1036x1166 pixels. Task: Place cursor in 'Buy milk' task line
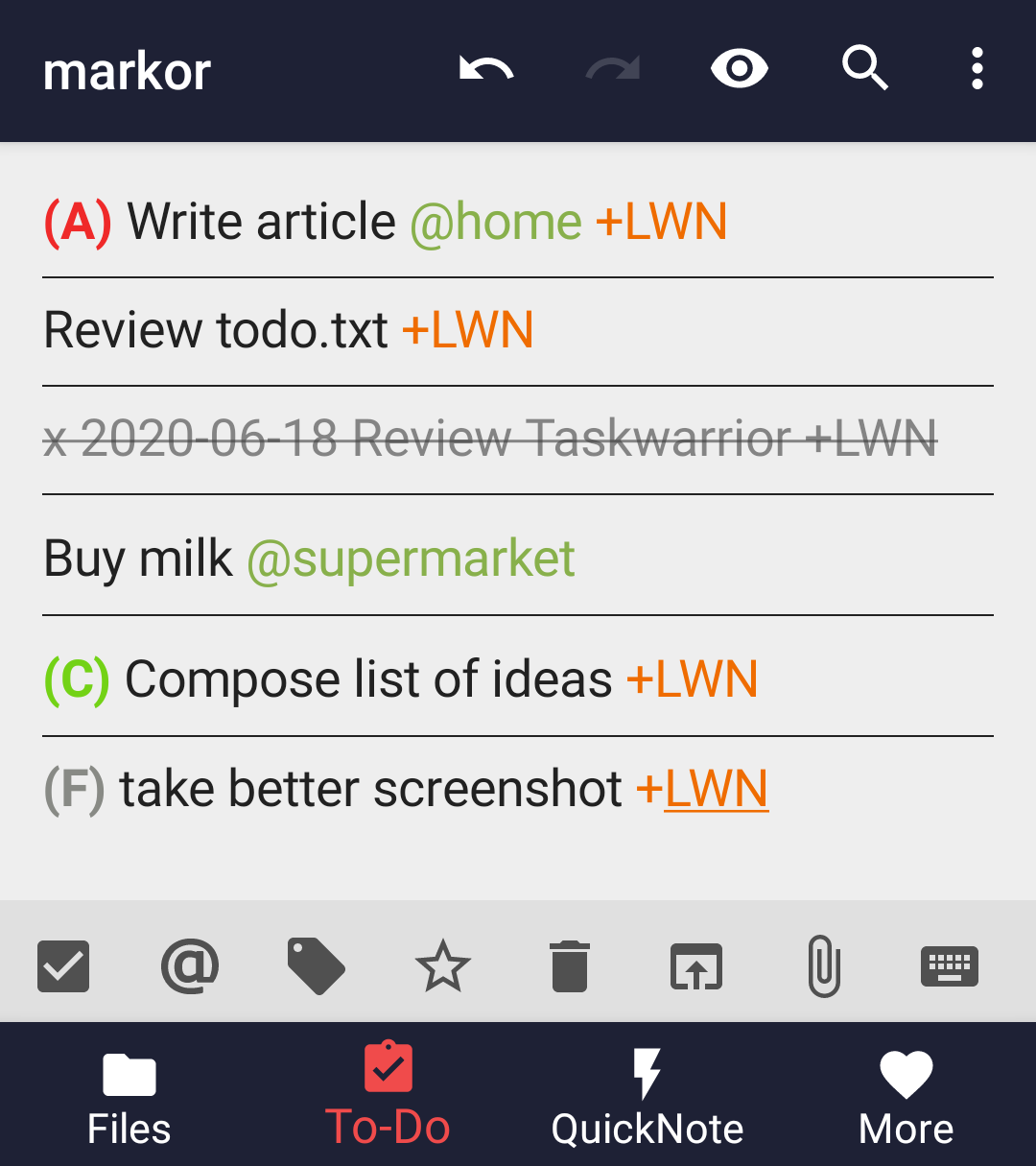[138, 559]
